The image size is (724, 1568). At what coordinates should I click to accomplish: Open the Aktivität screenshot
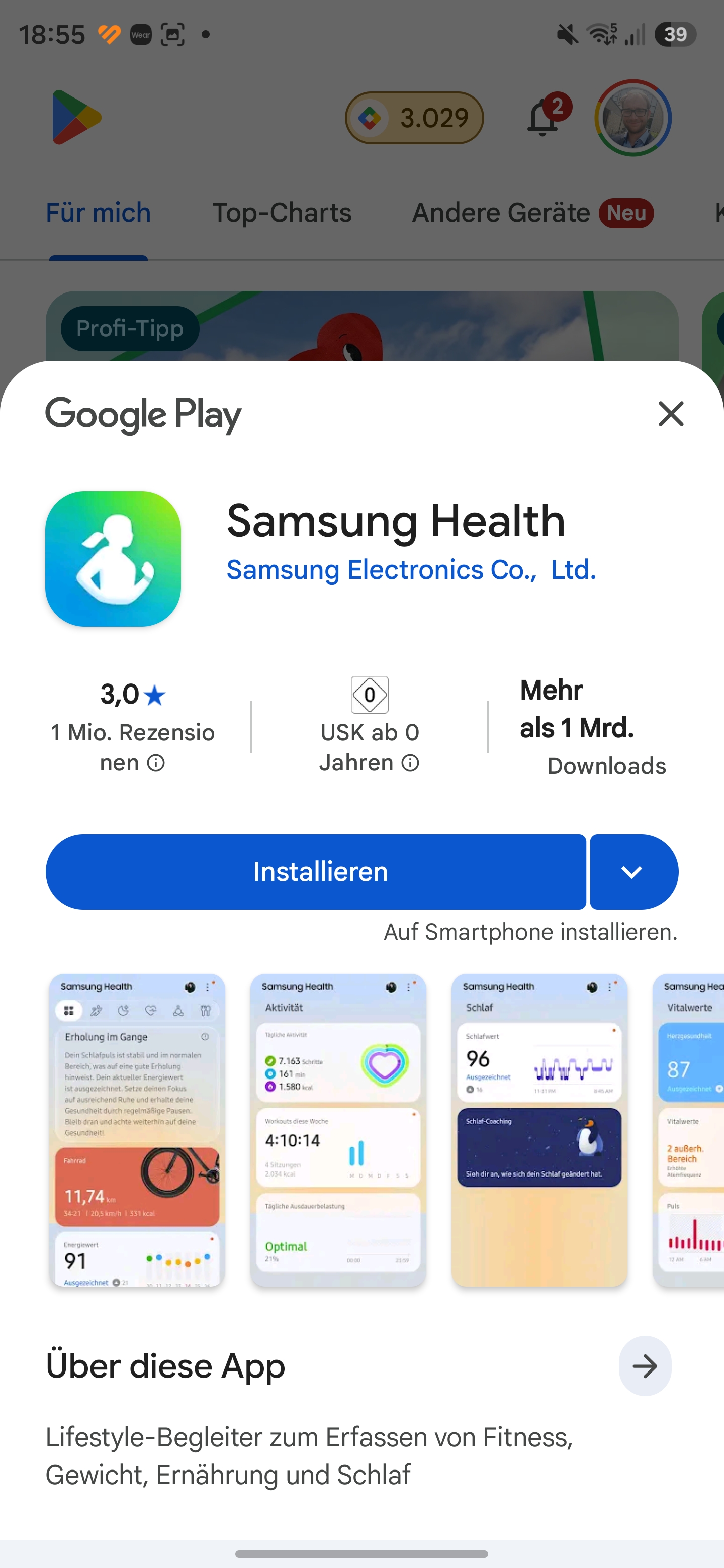pyautogui.click(x=338, y=1130)
